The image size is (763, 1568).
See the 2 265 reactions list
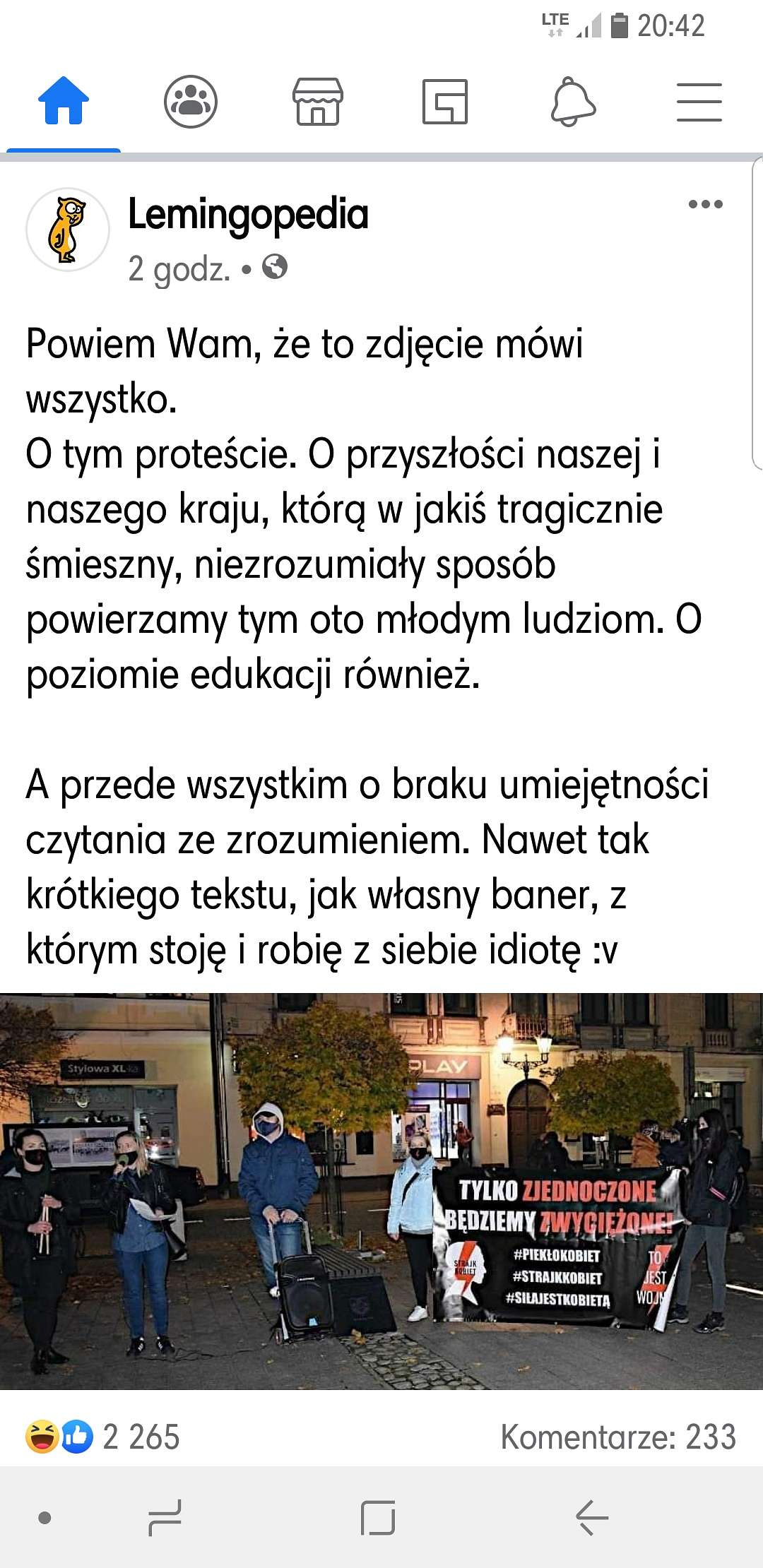(x=103, y=1437)
